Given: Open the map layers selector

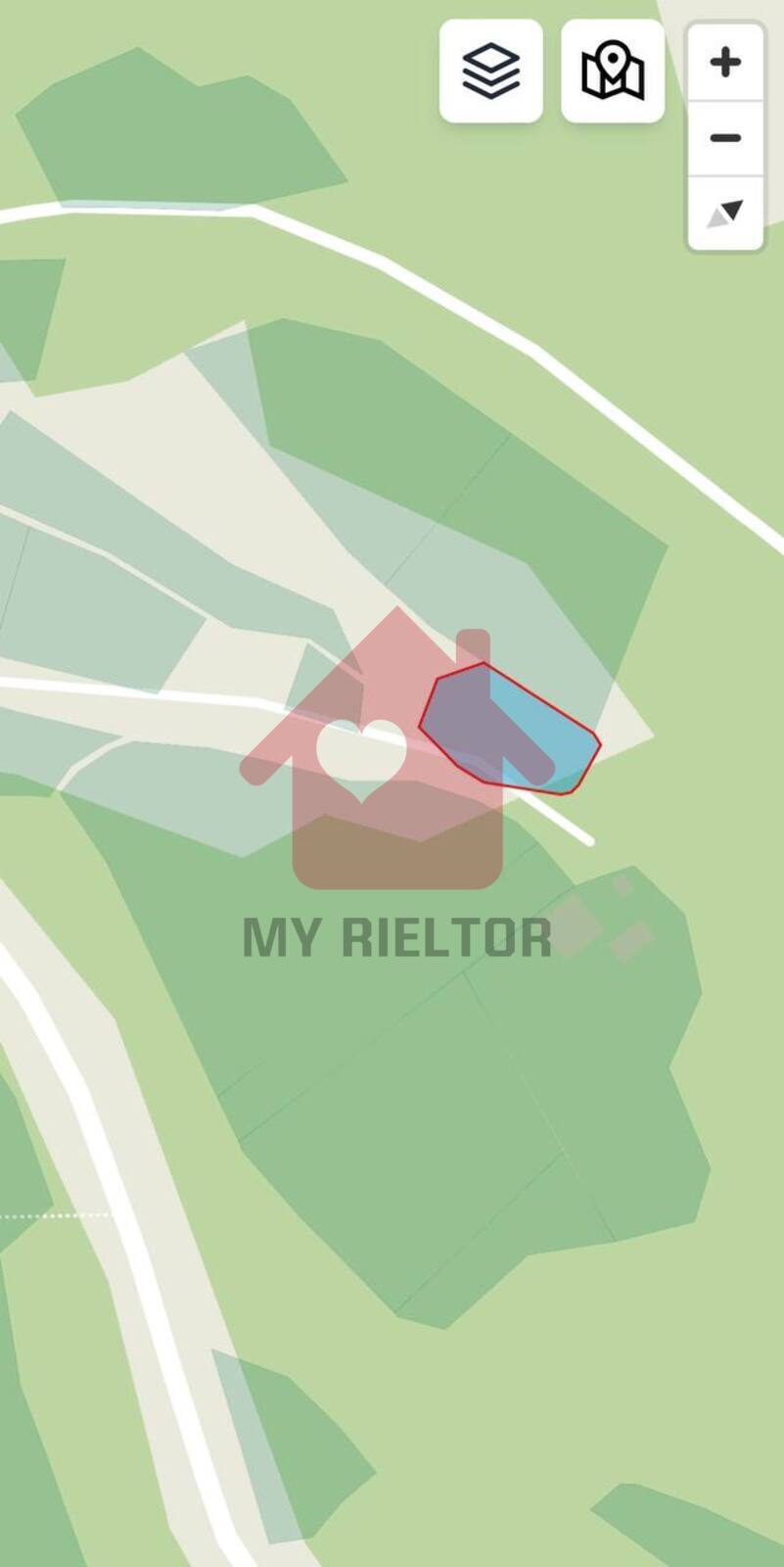Looking at the screenshot, I should (x=490, y=71).
